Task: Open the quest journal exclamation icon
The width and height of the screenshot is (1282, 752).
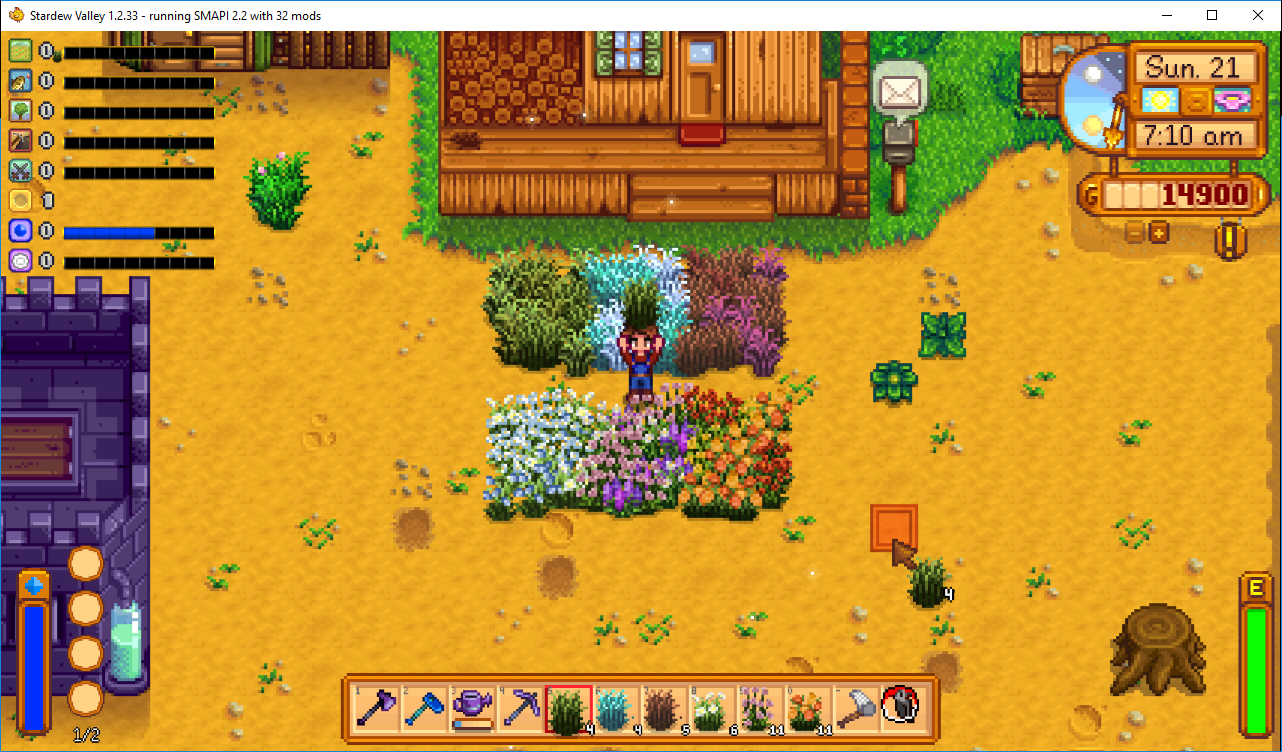Action: click(1229, 241)
